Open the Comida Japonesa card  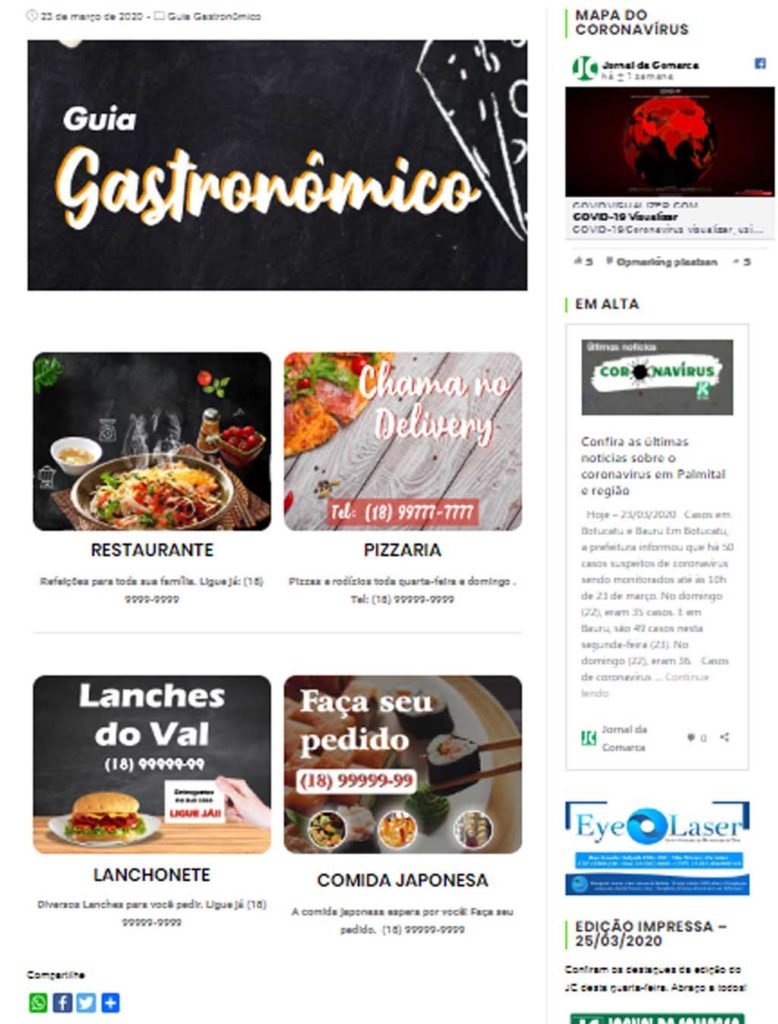402,764
